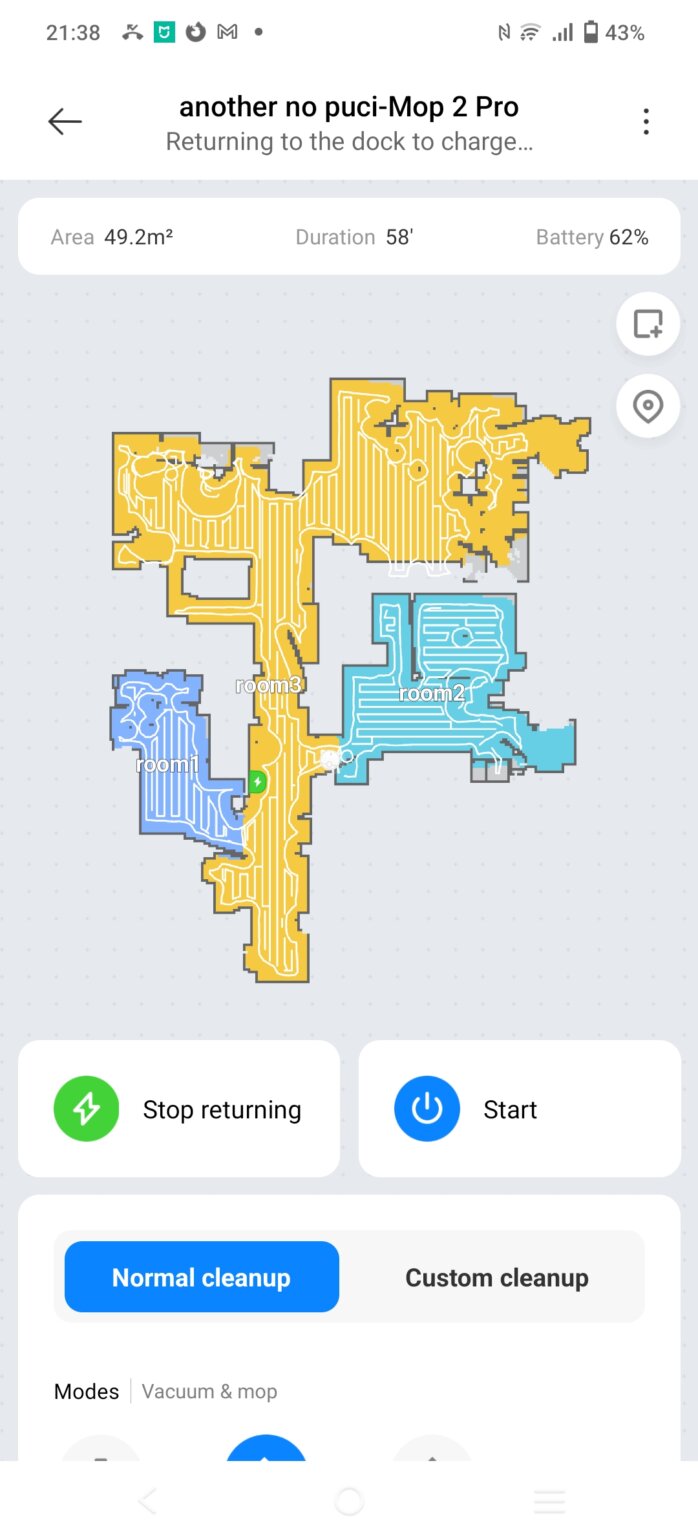The image size is (698, 1536).
Task: Tap the system home button
Action: 349,1501
